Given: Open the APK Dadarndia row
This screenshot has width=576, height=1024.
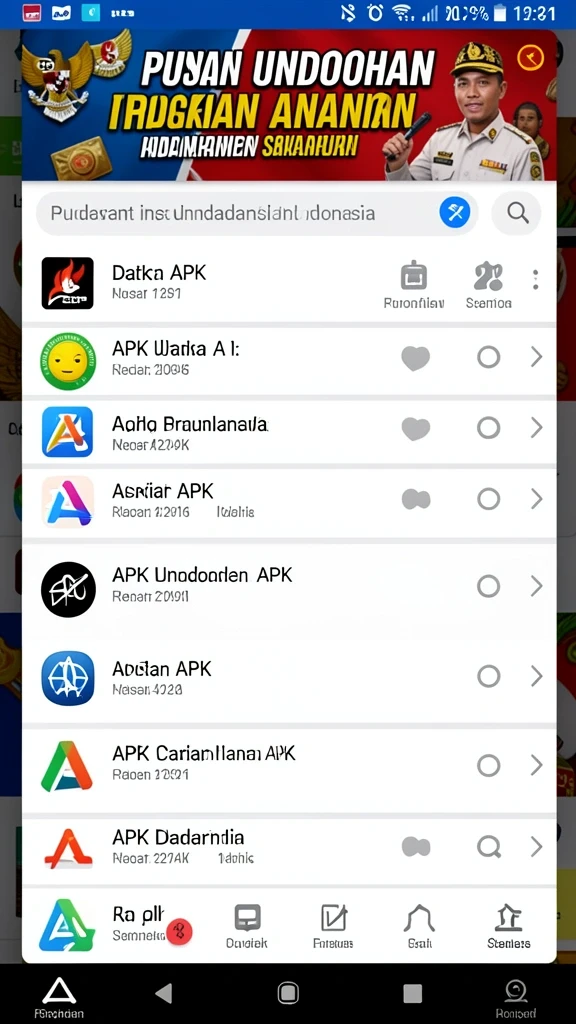Looking at the screenshot, I should [x=289, y=848].
